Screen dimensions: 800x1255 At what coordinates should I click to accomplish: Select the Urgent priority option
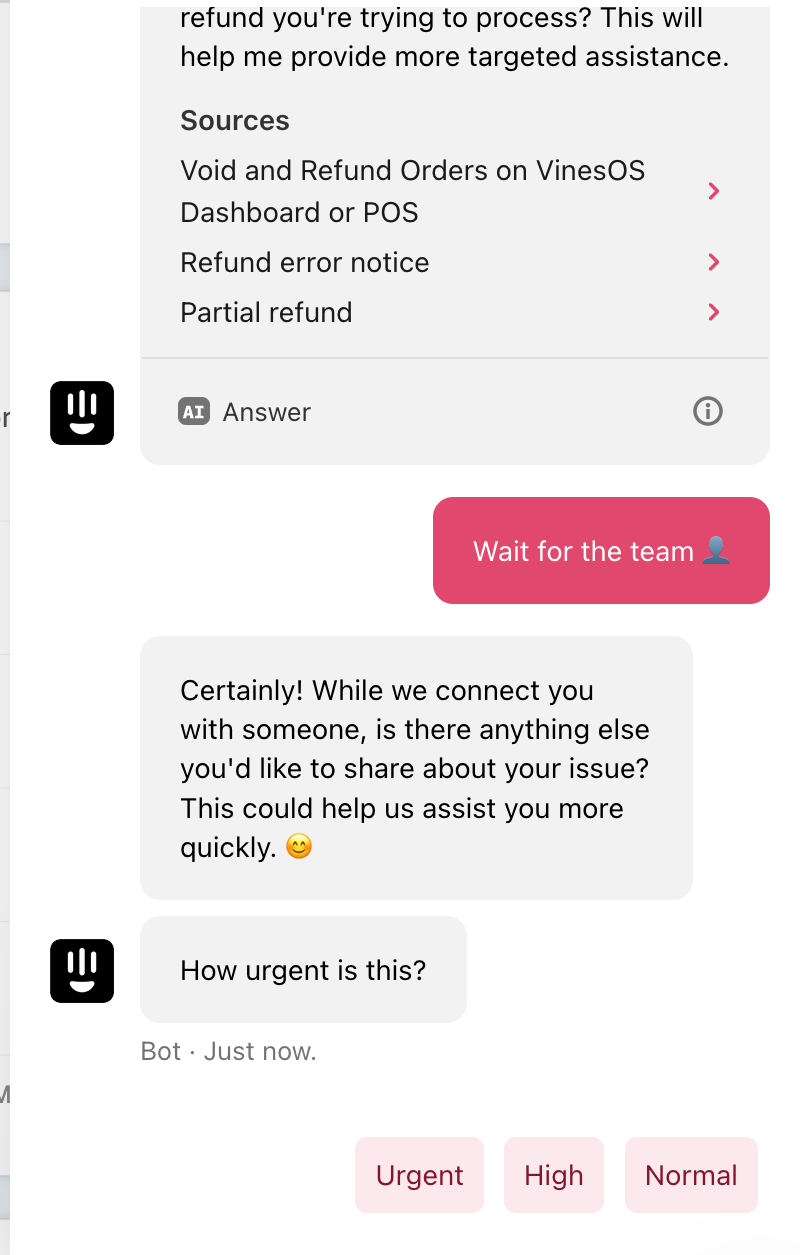419,1175
